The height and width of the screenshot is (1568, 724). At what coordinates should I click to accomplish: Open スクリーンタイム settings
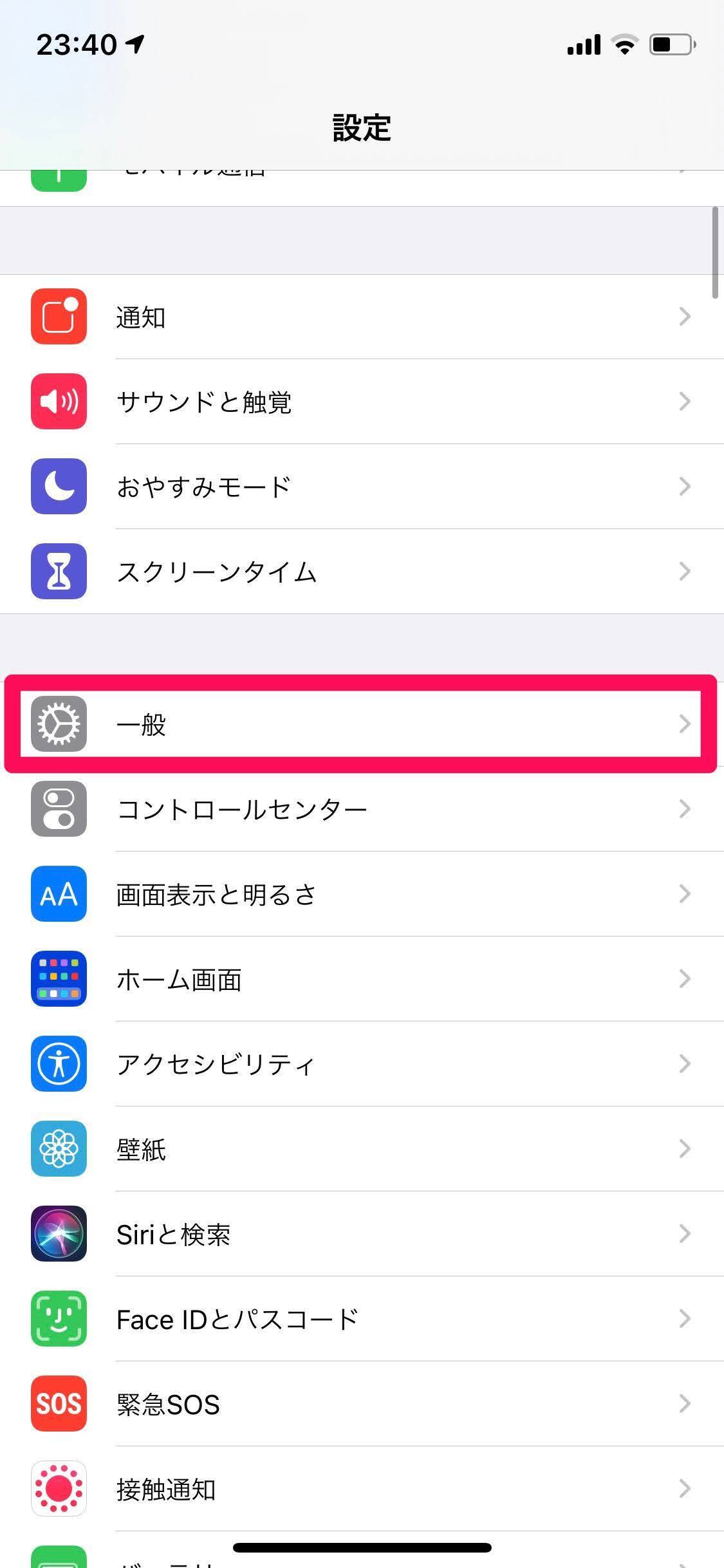pyautogui.click(x=360, y=572)
